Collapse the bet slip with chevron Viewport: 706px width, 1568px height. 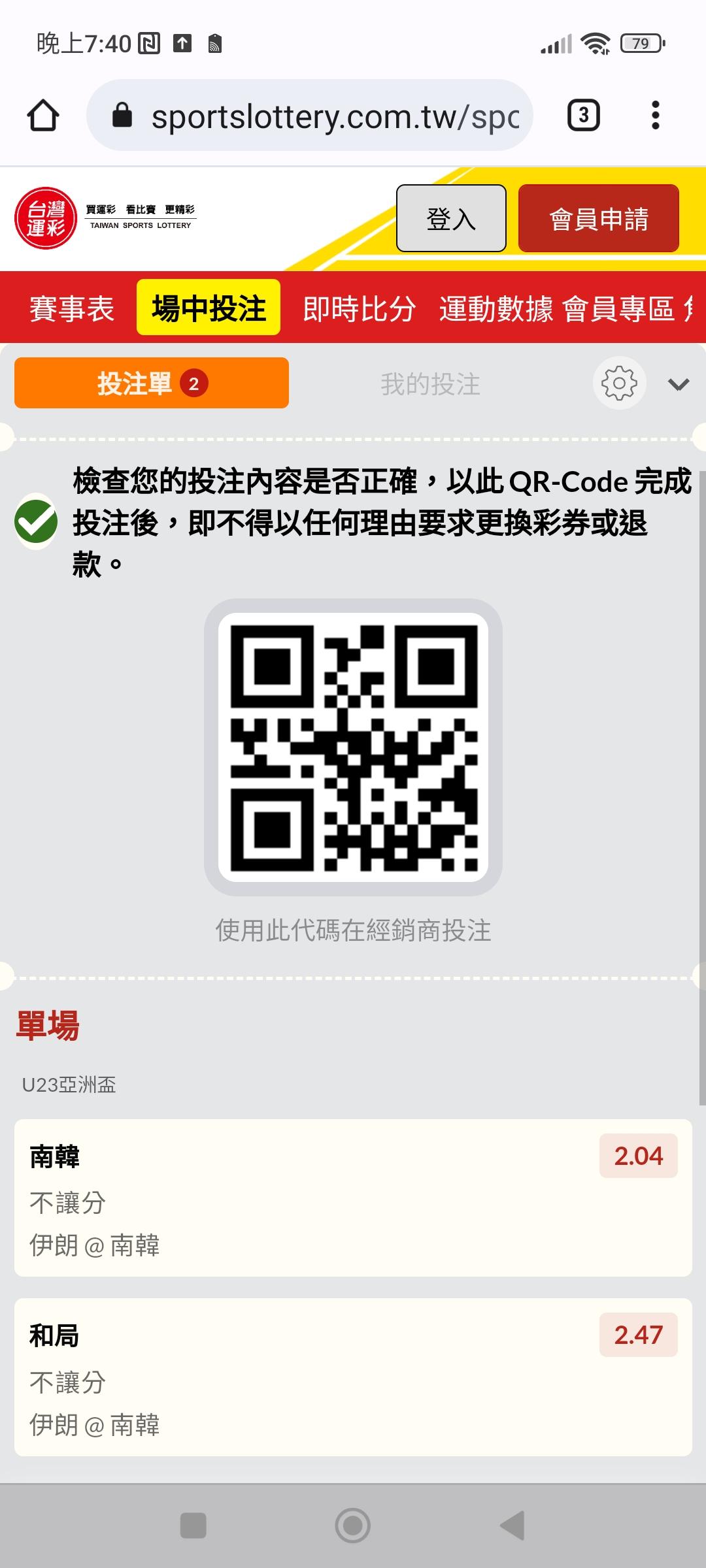pos(679,384)
